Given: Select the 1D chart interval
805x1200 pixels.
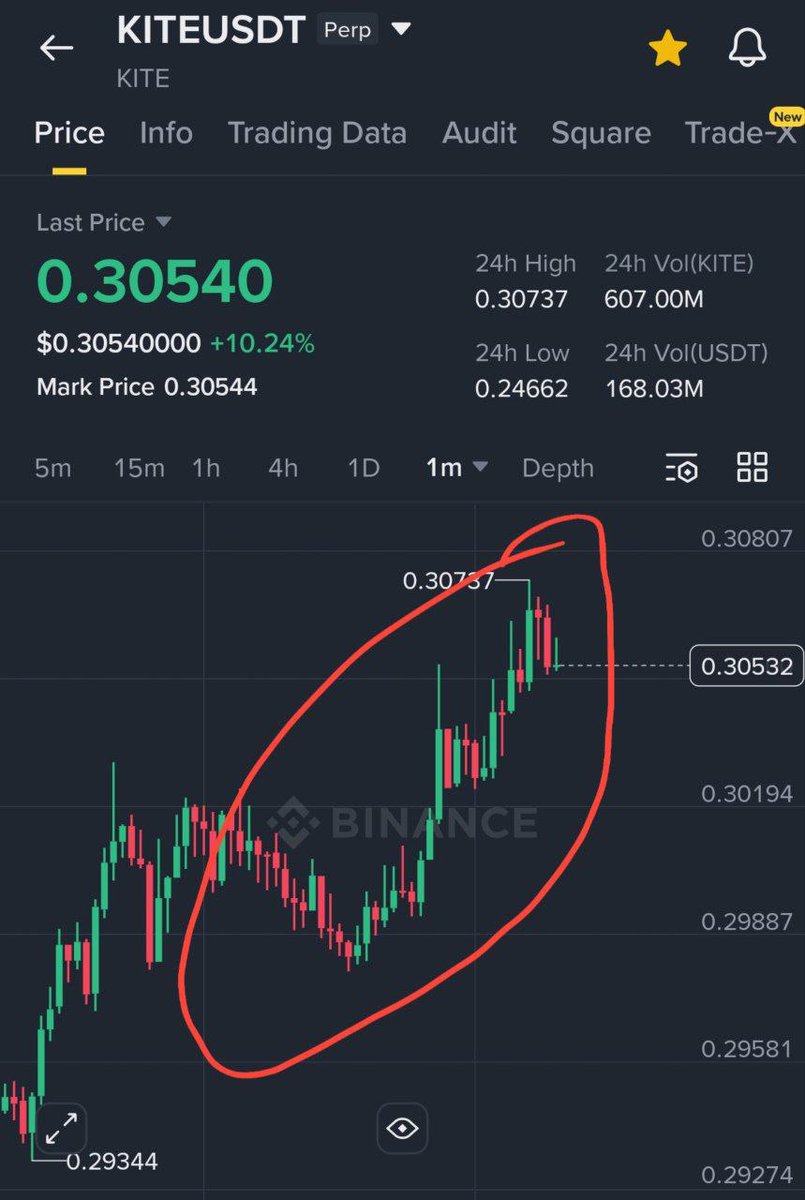Looking at the screenshot, I should 363,467.
